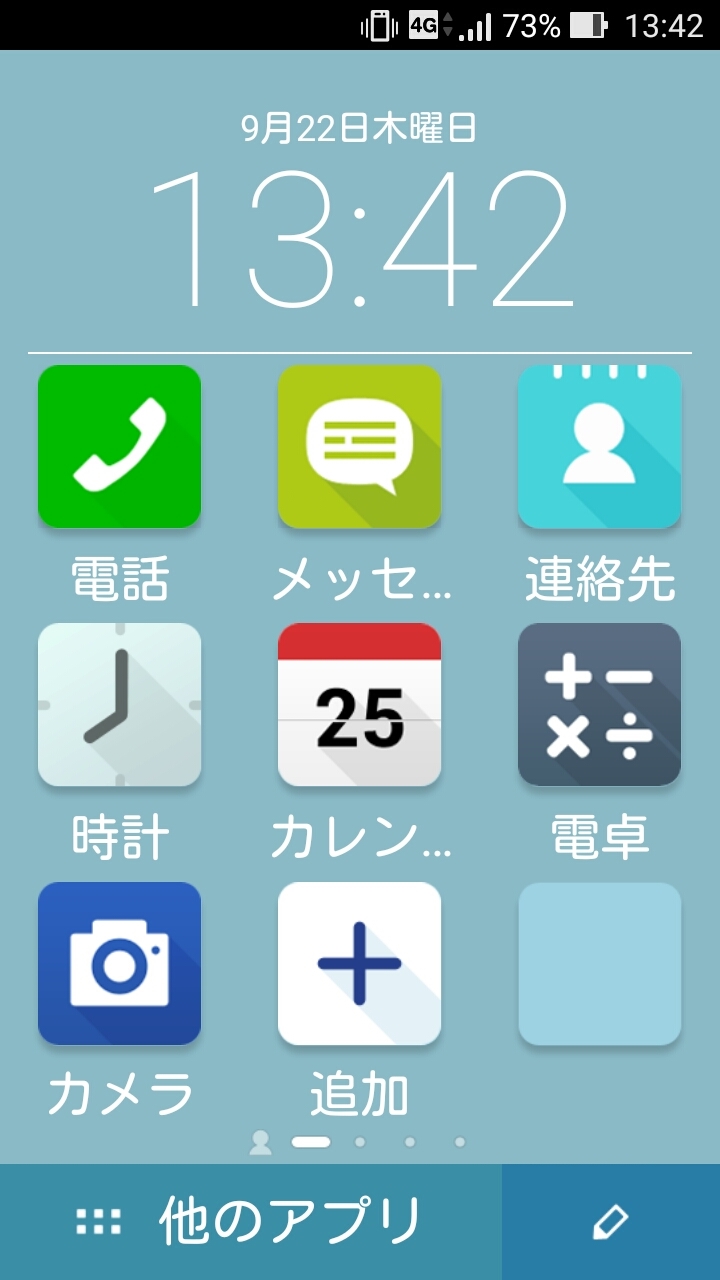Select the empty blue app slot
720x1280 pixels.
click(599, 963)
